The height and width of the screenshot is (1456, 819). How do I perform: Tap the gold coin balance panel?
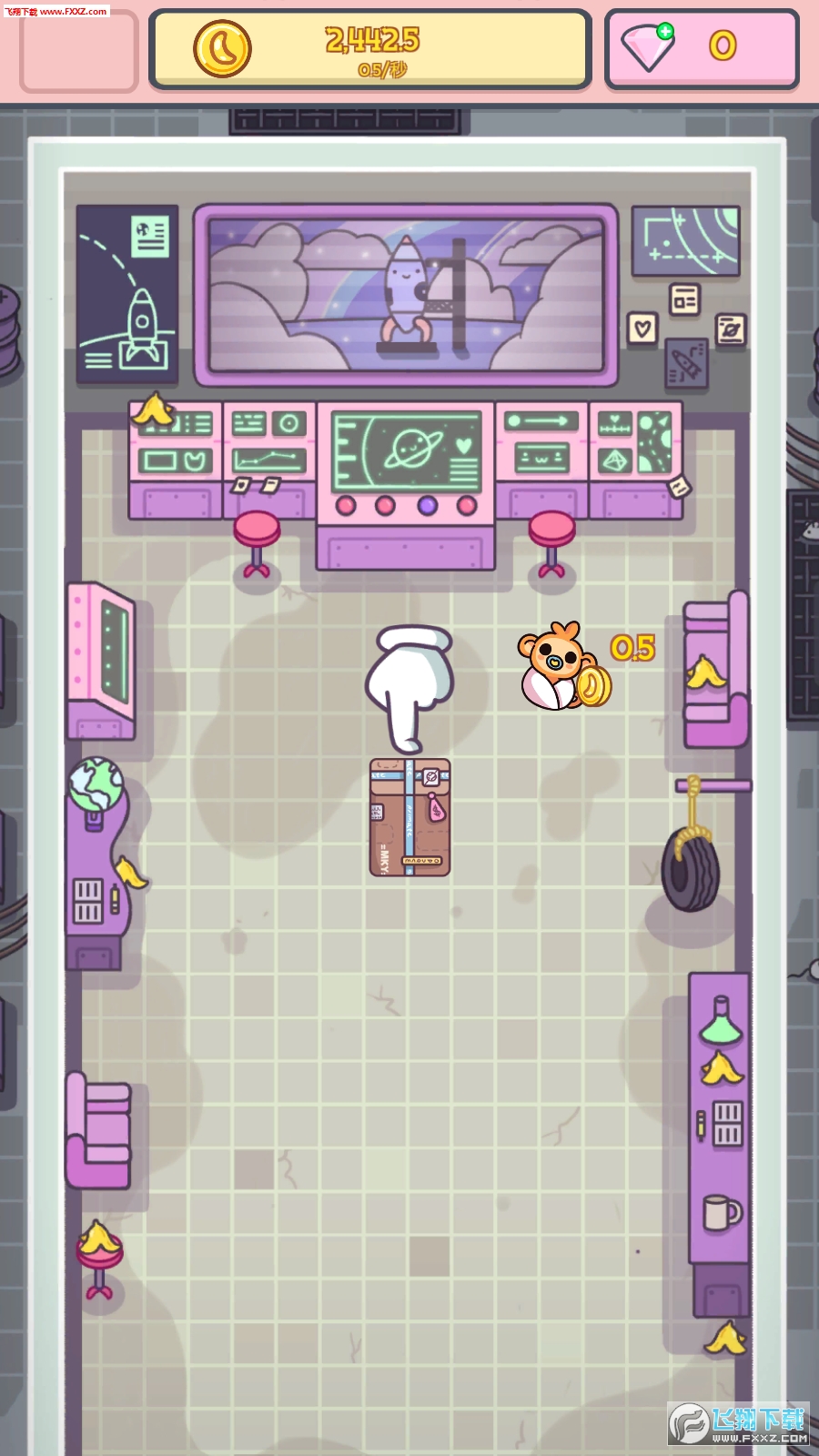click(x=370, y=51)
